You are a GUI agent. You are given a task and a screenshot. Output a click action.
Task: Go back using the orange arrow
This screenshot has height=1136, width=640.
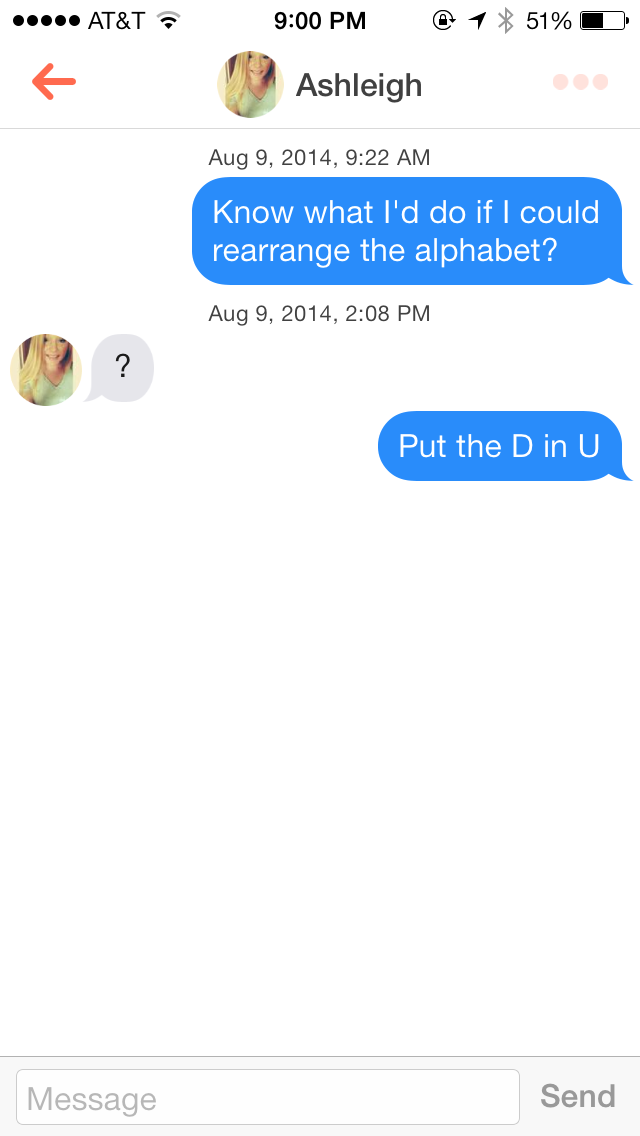coord(54,83)
